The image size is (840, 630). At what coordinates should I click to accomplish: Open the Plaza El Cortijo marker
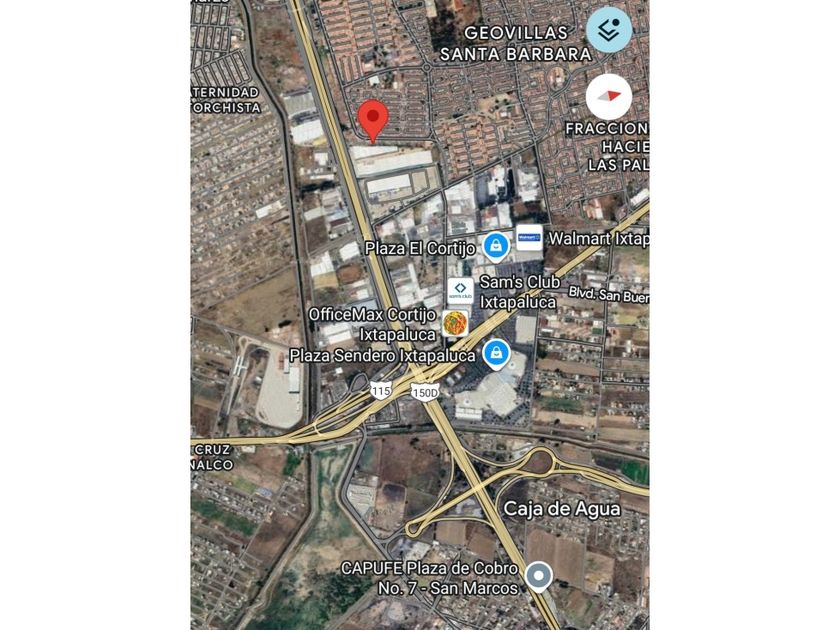click(x=495, y=245)
